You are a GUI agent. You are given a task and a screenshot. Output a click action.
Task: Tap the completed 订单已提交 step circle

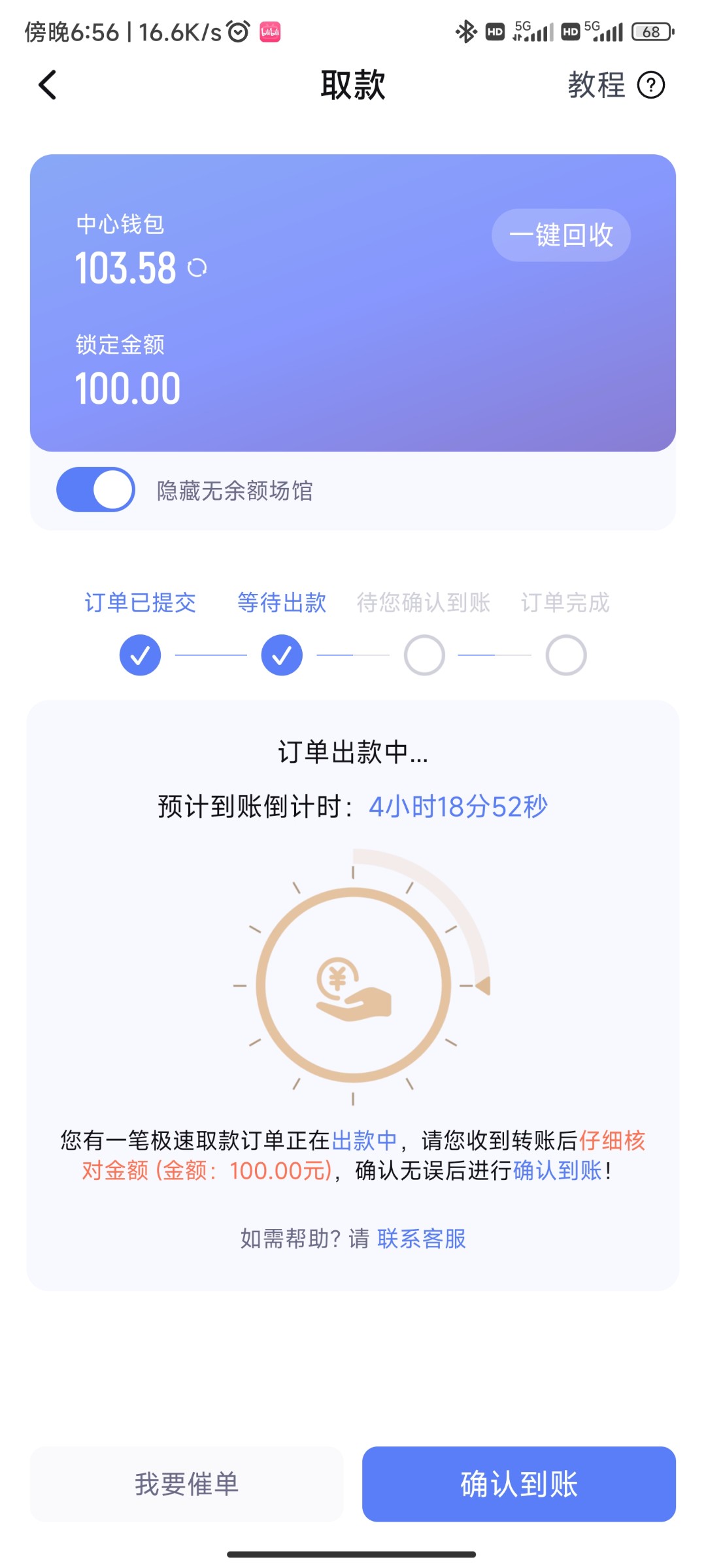pos(139,654)
